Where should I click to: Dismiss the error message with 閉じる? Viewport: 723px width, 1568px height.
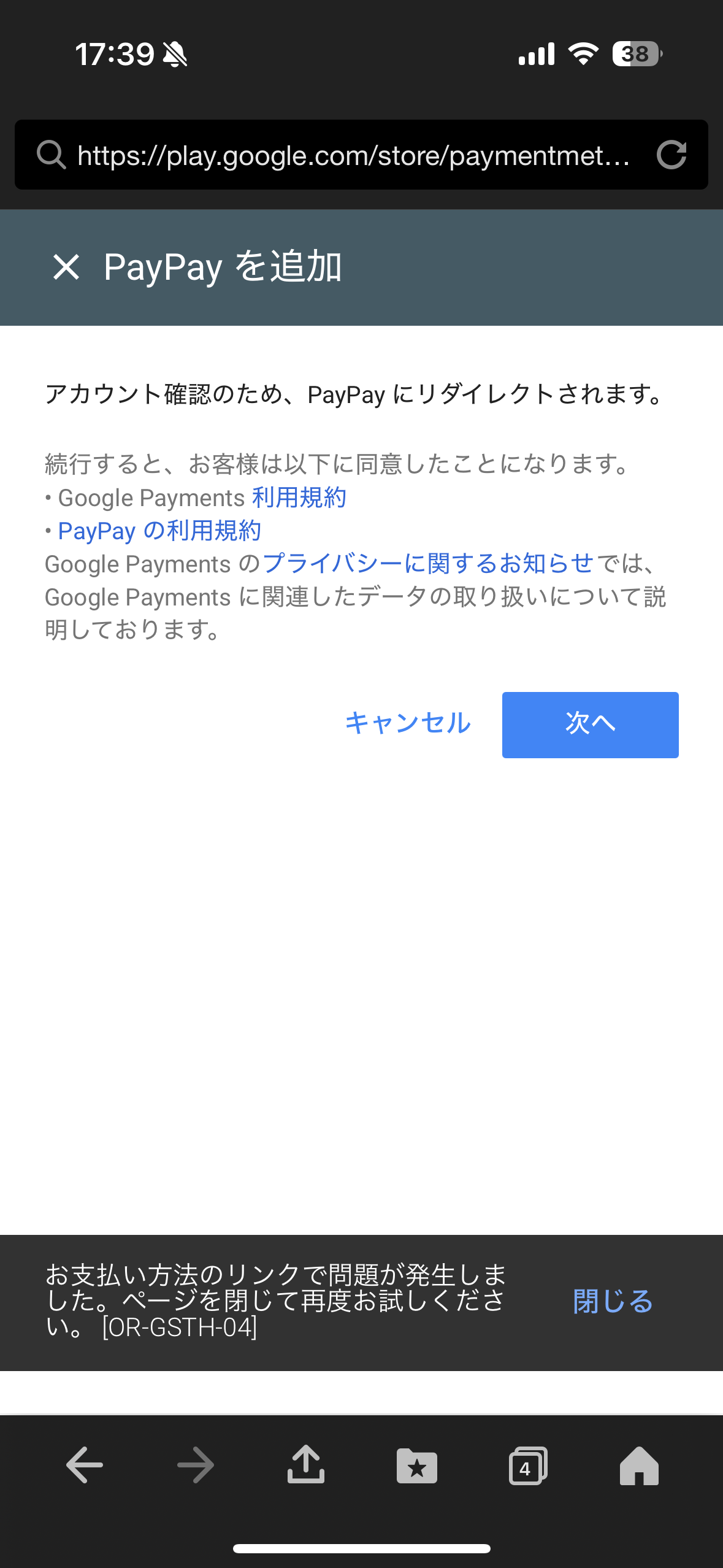click(x=613, y=1301)
